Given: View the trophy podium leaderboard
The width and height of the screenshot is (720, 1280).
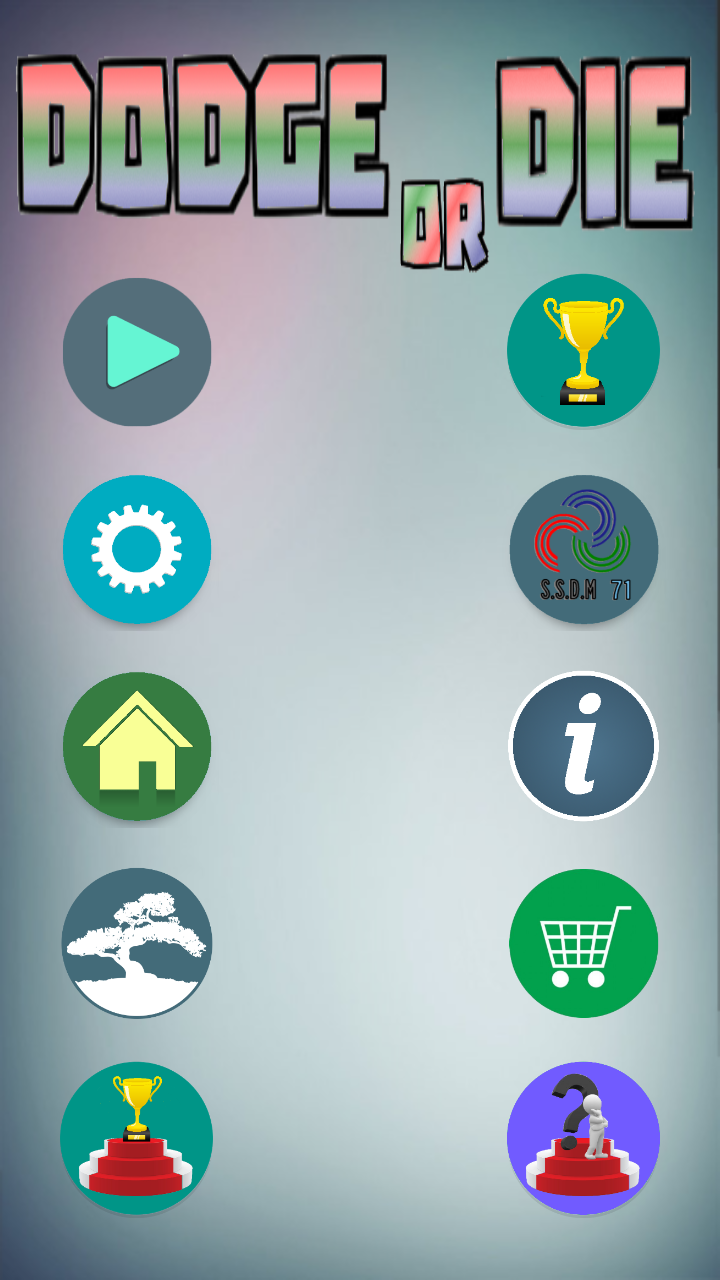Looking at the screenshot, I should pos(137,1138).
